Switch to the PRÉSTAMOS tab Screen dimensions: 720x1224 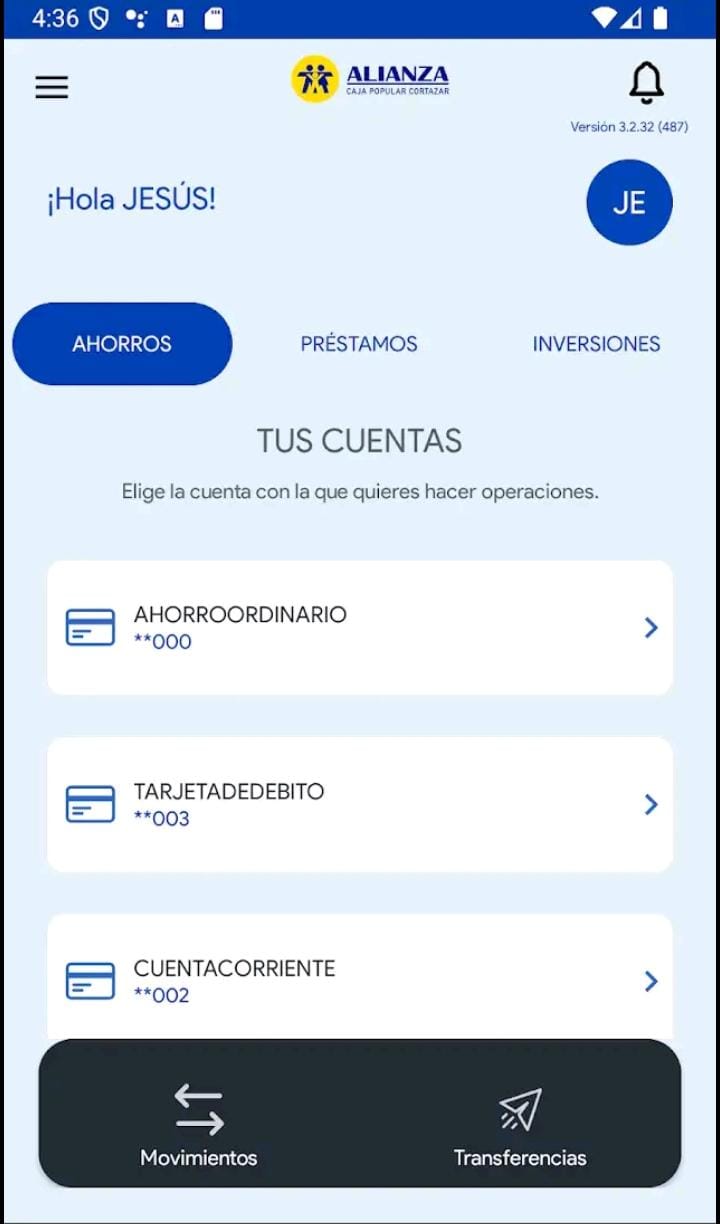point(359,344)
